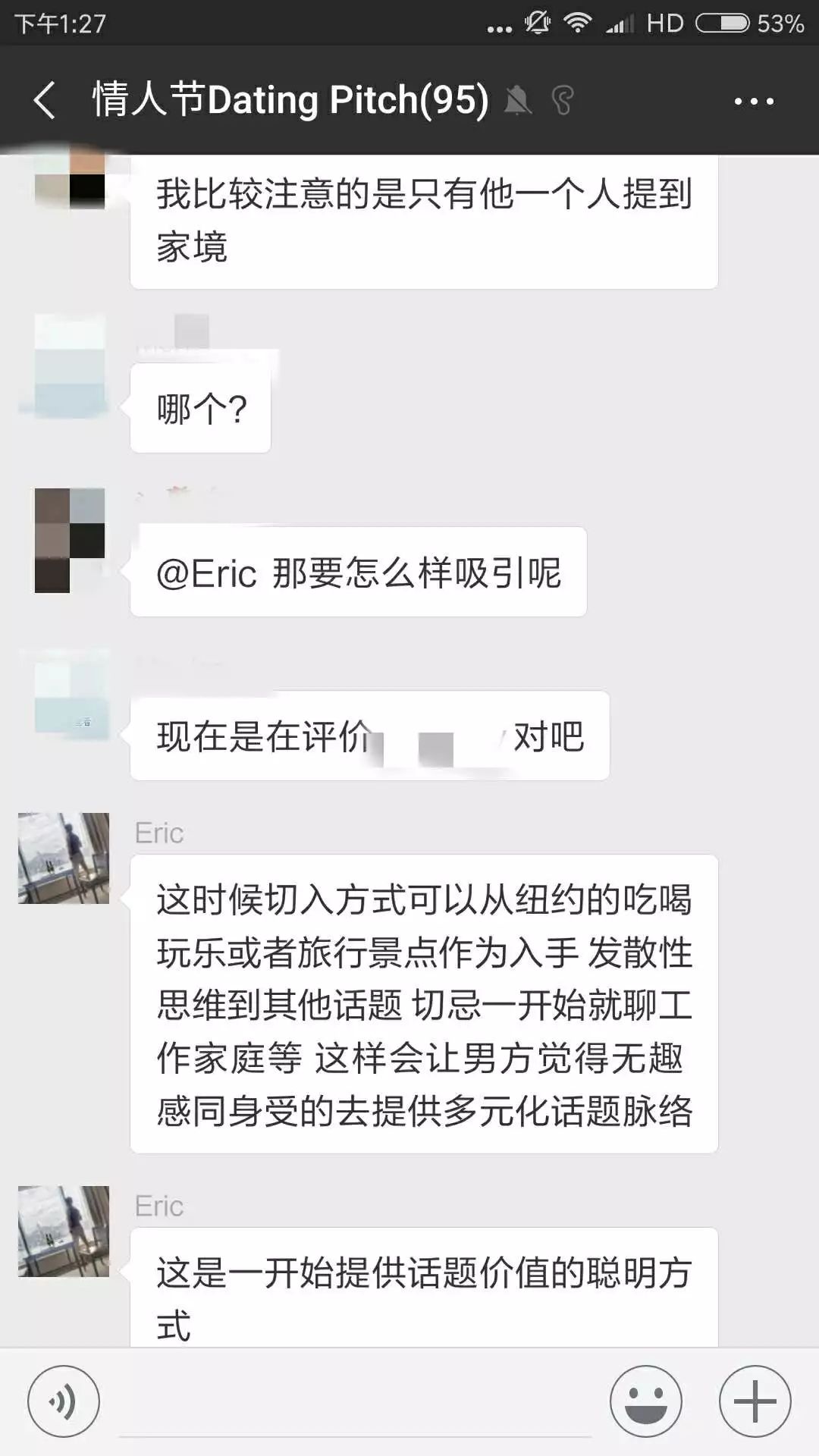The height and width of the screenshot is (1456, 819).
Task: Open the group chat overflow menu
Action: tap(754, 101)
